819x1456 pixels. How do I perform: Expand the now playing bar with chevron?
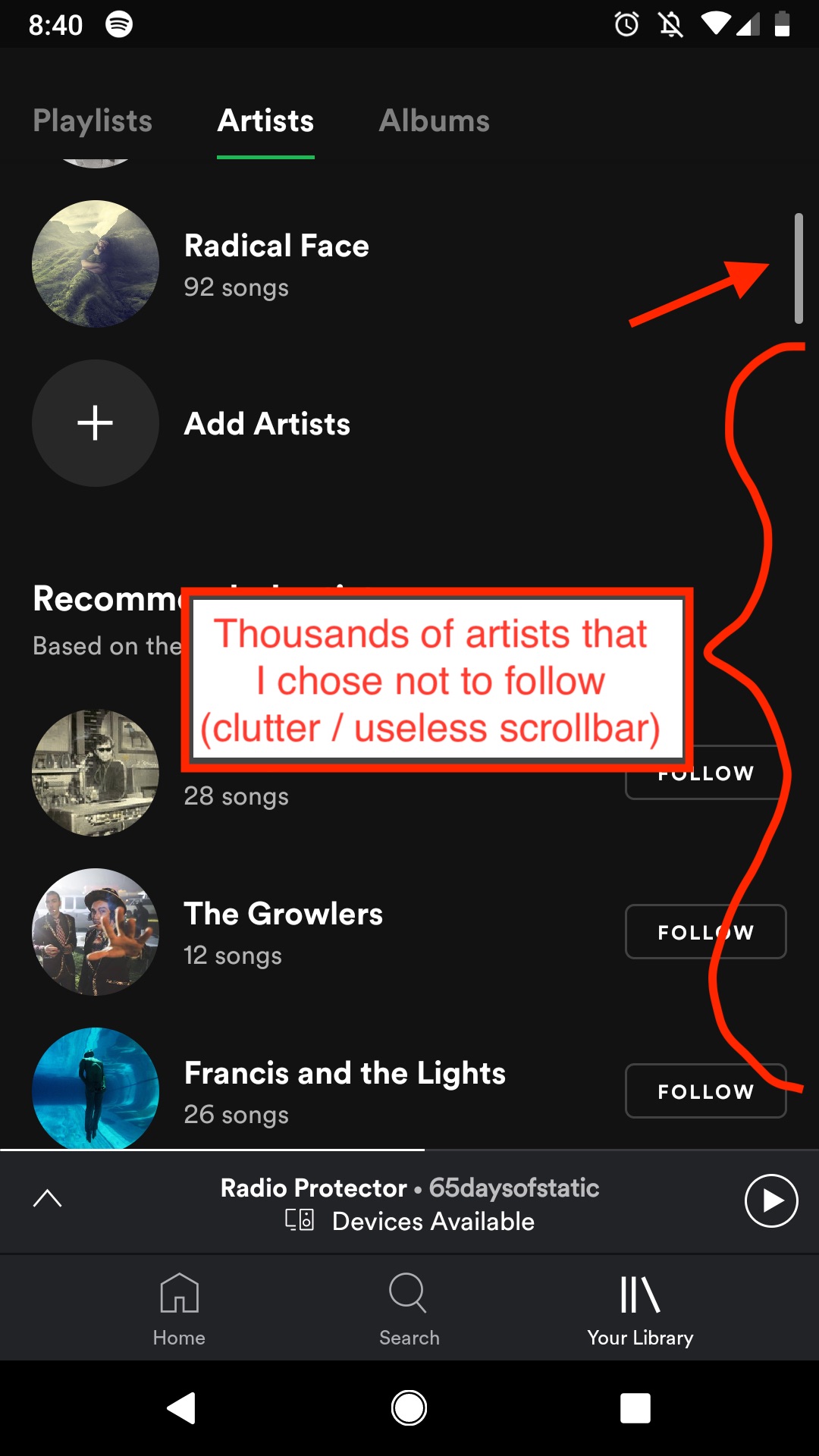(48, 1199)
